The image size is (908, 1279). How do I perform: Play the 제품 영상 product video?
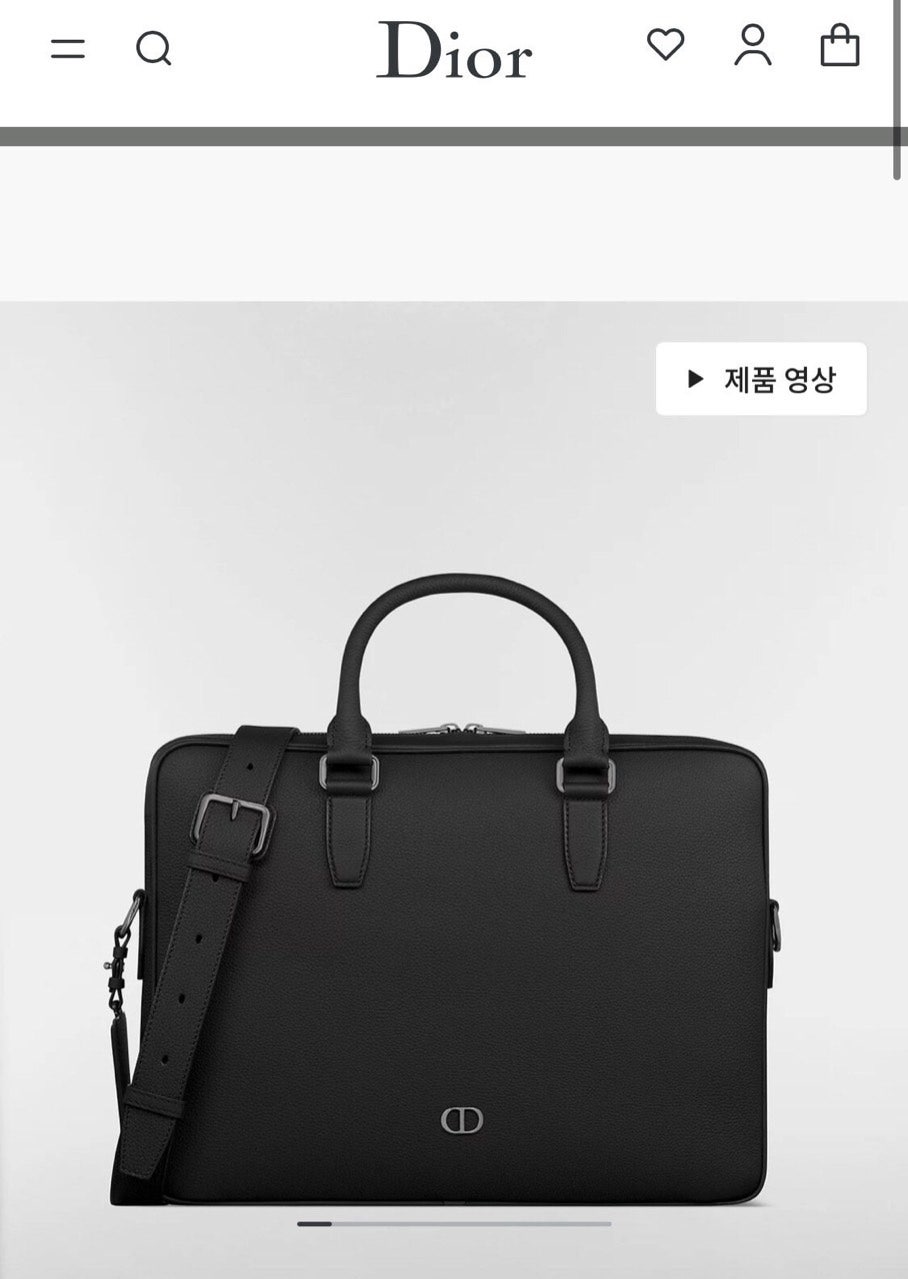point(761,379)
